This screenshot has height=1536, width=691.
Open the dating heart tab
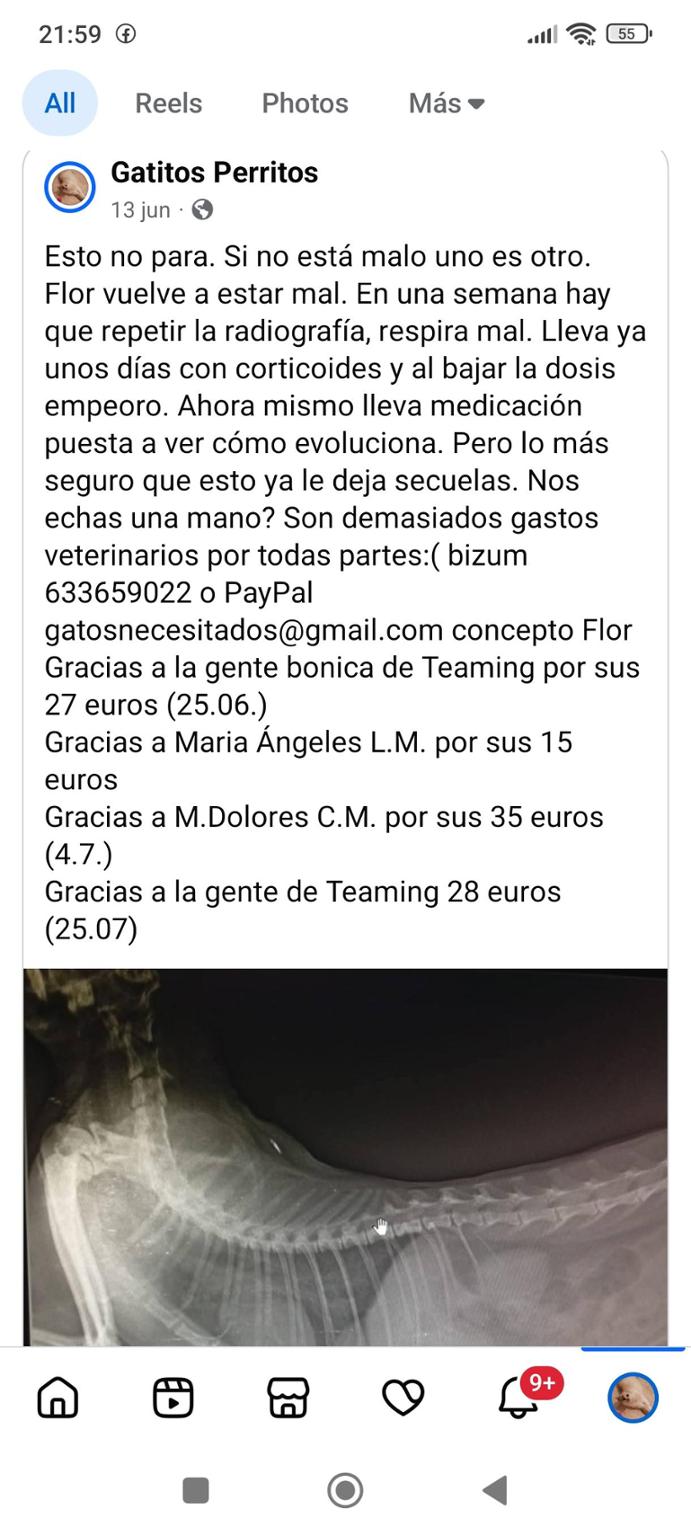(403, 1397)
